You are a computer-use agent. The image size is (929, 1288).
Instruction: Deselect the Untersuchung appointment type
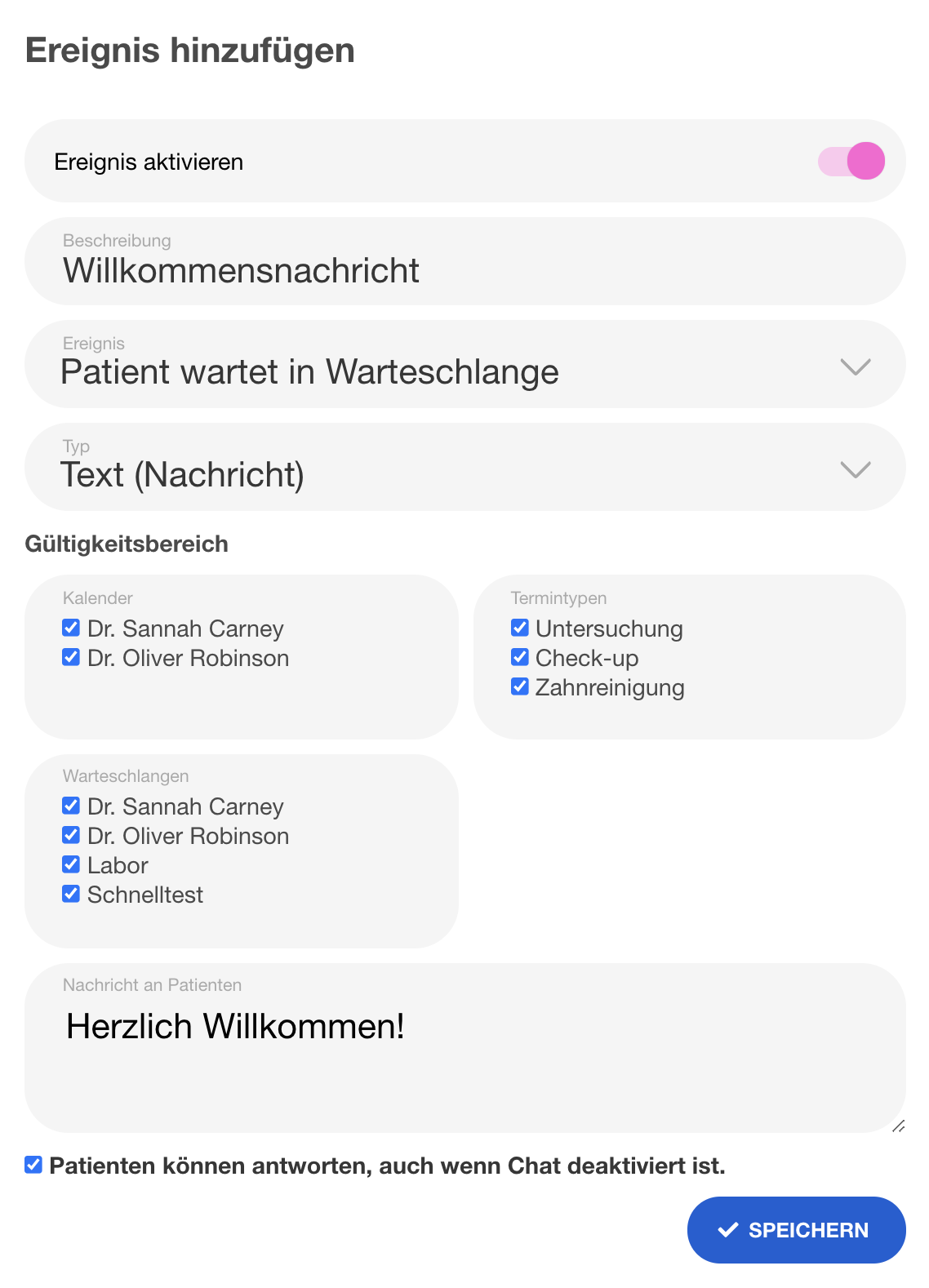click(520, 628)
